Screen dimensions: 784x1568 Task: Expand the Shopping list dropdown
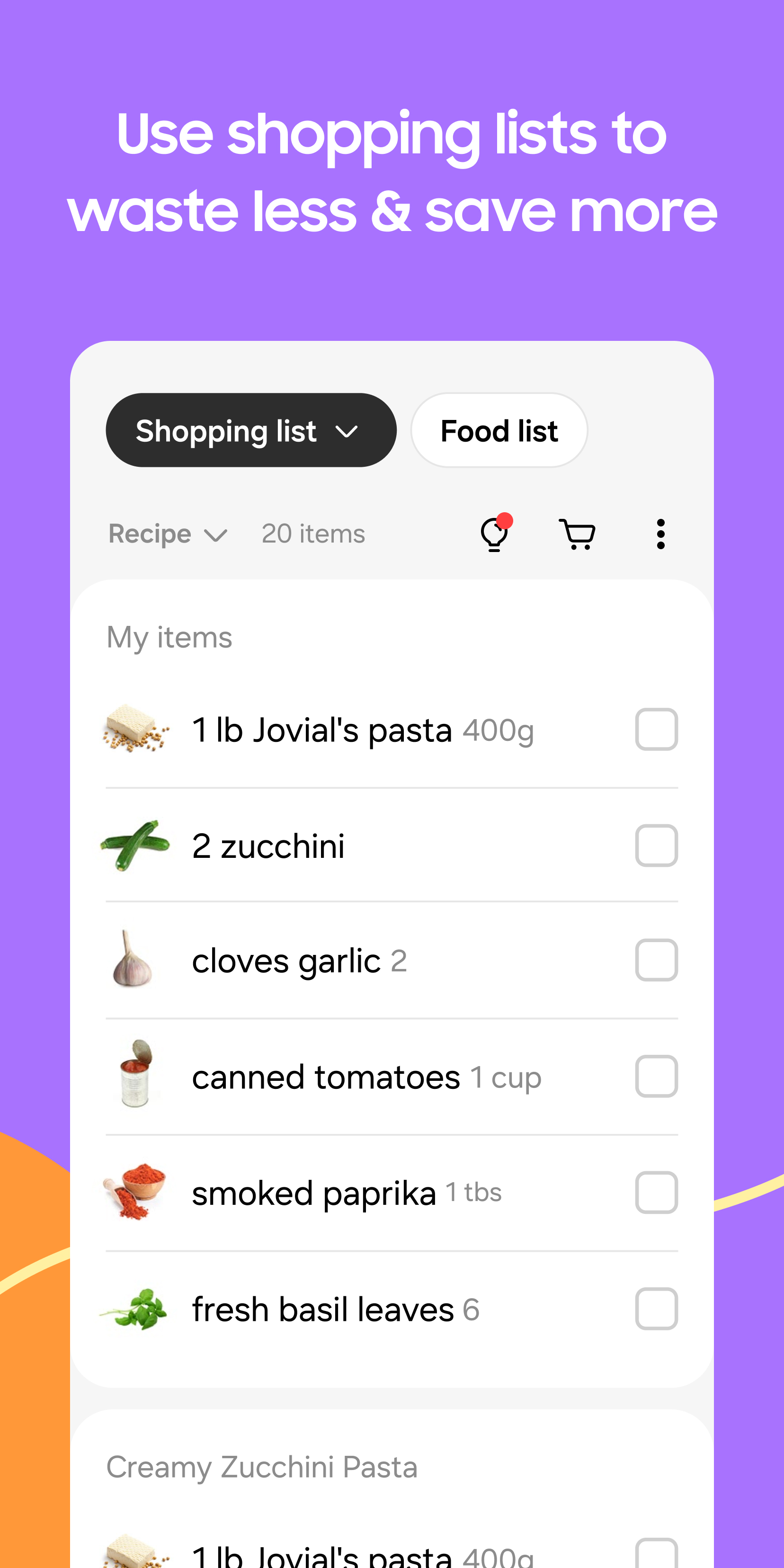pyautogui.click(x=251, y=430)
